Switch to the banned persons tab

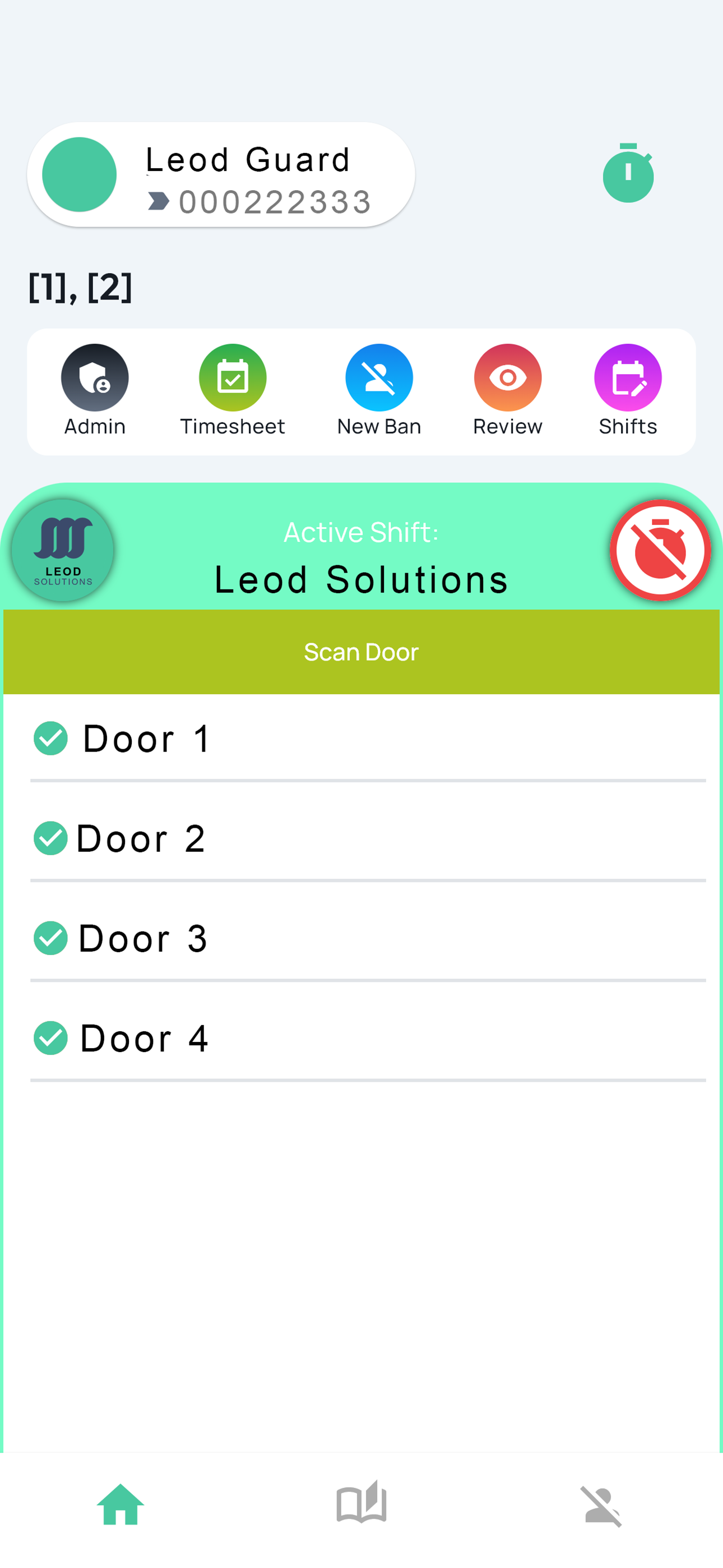click(601, 1506)
